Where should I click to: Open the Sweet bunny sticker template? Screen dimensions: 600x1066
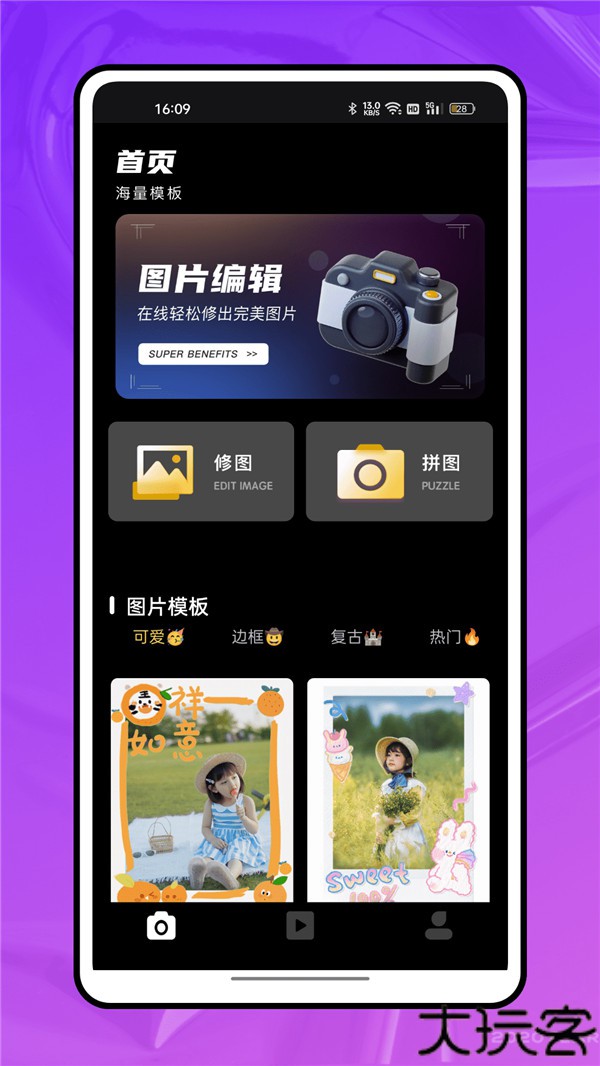pyautogui.click(x=398, y=790)
